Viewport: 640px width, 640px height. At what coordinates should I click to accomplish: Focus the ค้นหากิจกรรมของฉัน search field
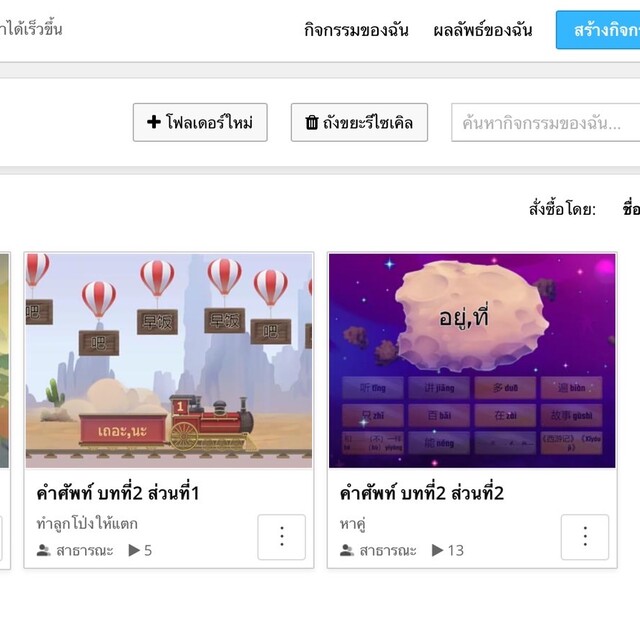[545, 123]
